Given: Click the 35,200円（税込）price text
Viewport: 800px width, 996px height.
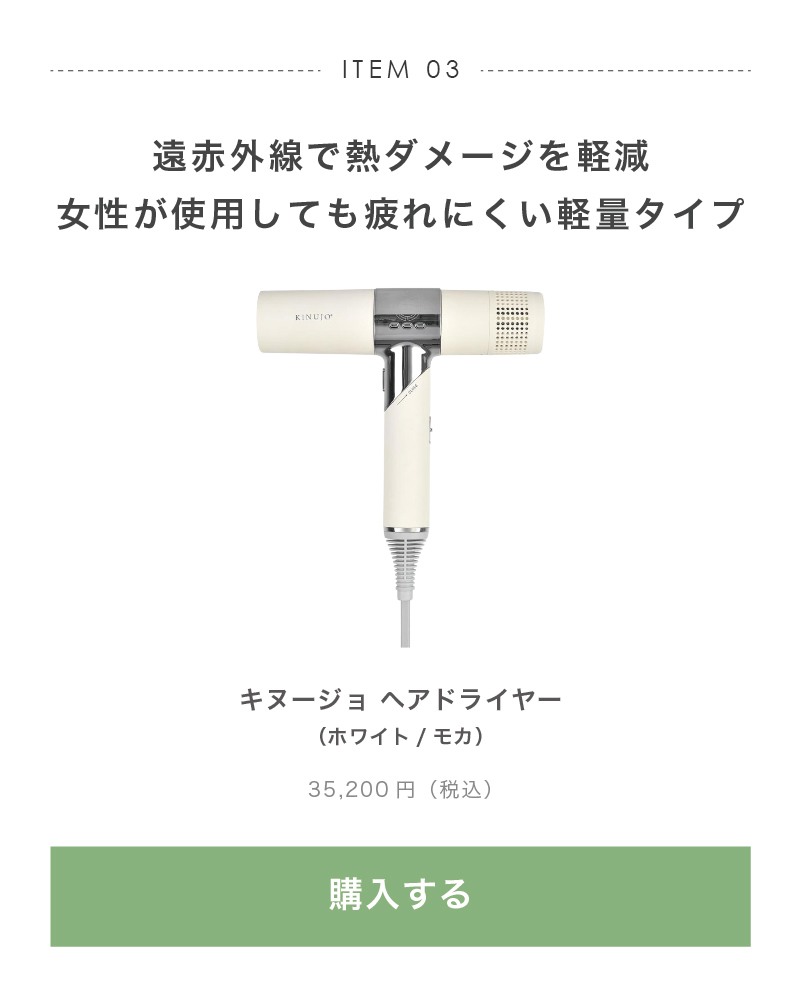Looking at the screenshot, I should 399,789.
